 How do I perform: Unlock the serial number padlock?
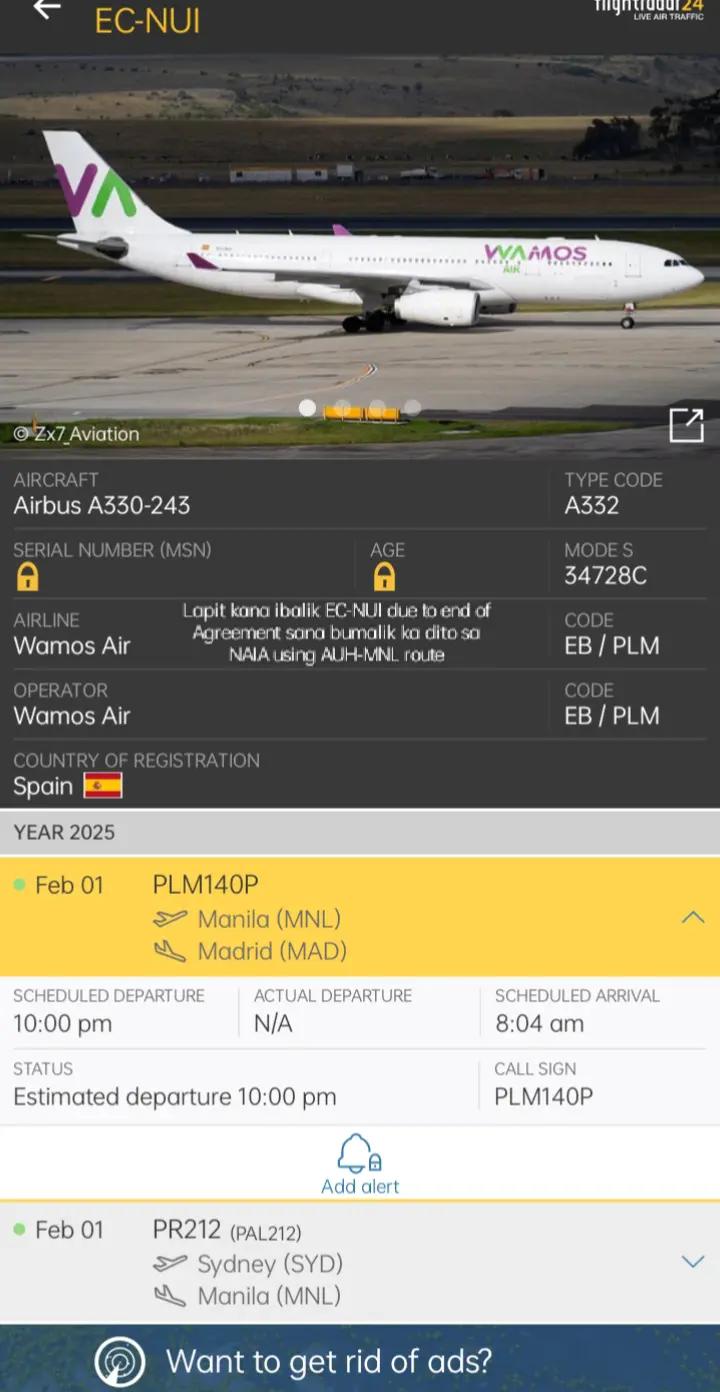click(28, 576)
